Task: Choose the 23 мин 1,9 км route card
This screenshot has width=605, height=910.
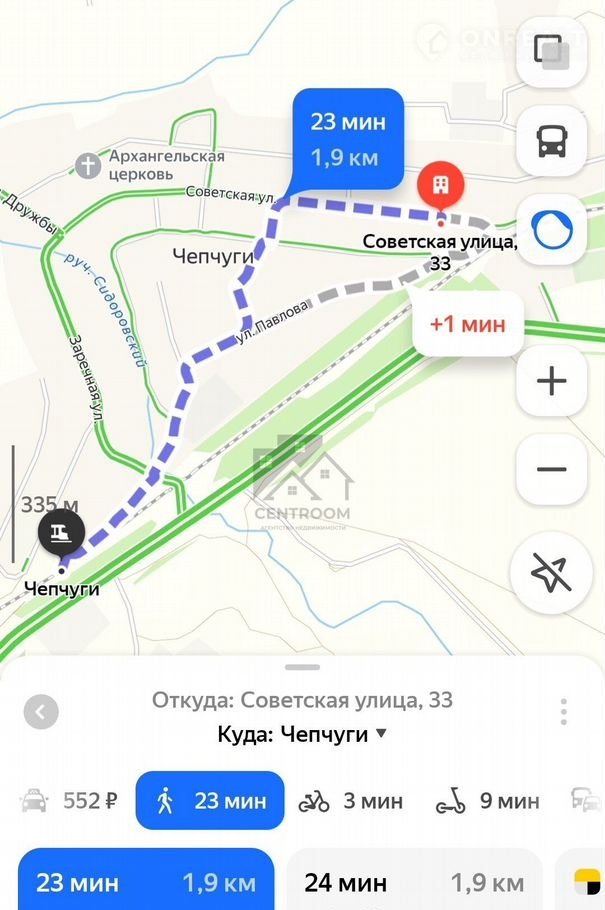Action: click(x=146, y=882)
